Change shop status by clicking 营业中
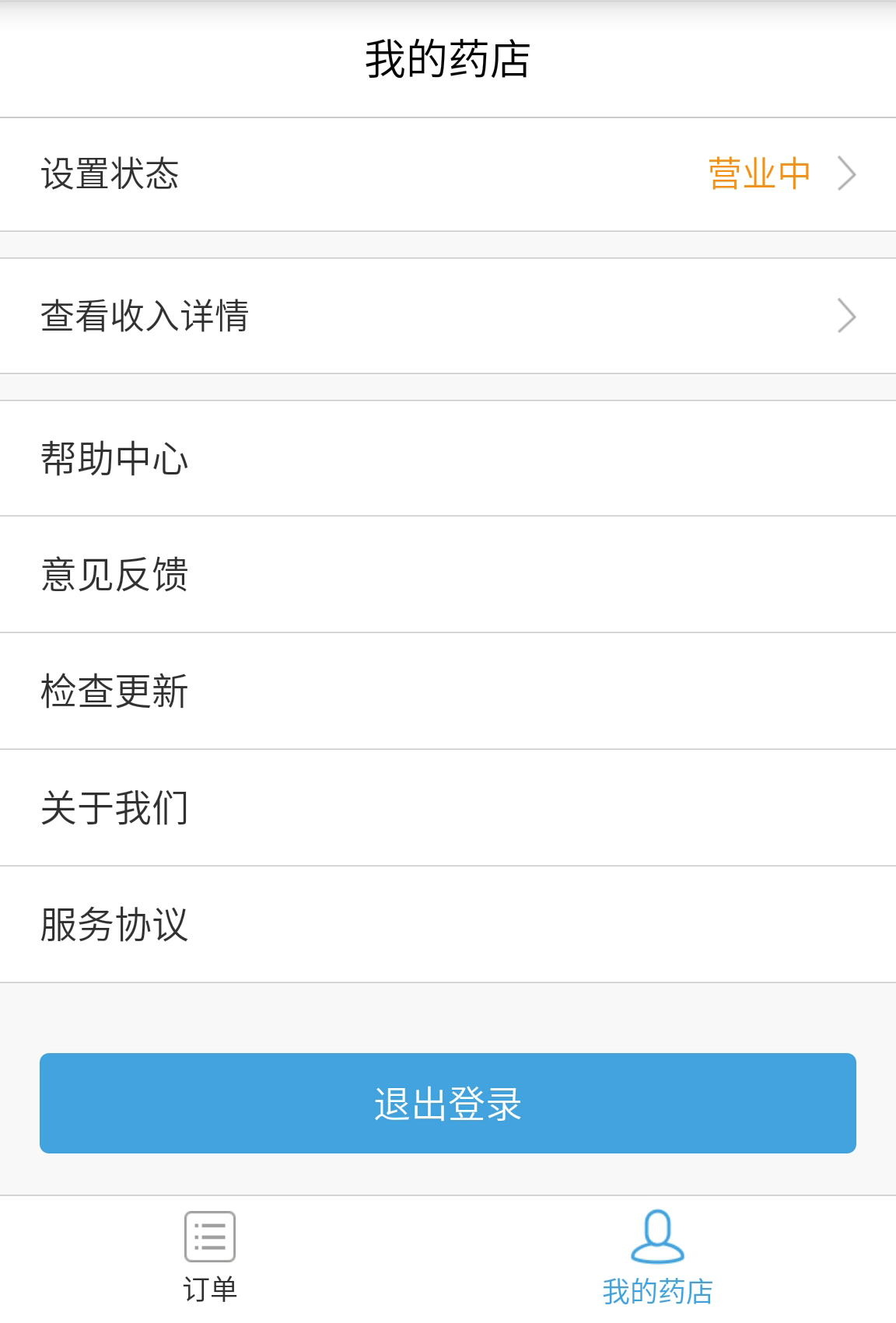The width and height of the screenshot is (896, 1323). click(758, 173)
